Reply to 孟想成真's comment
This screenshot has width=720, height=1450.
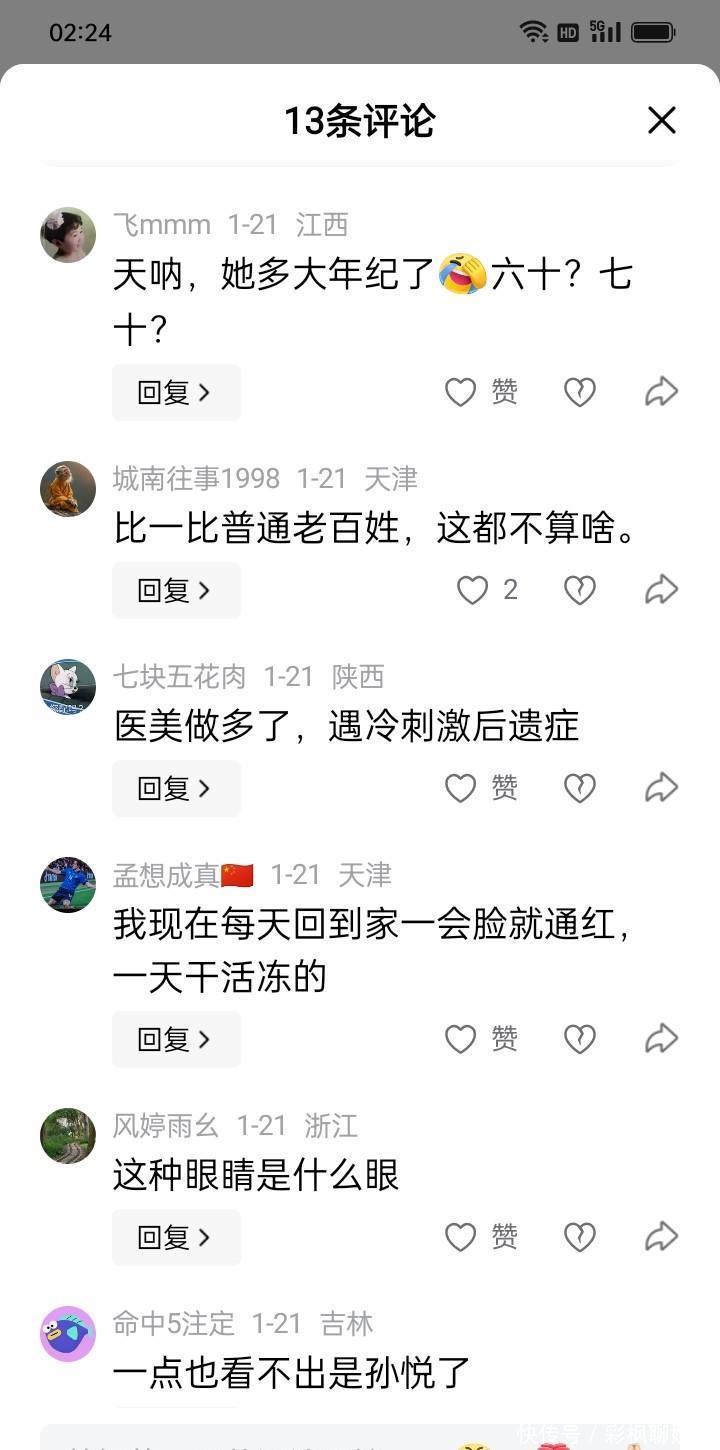176,1039
